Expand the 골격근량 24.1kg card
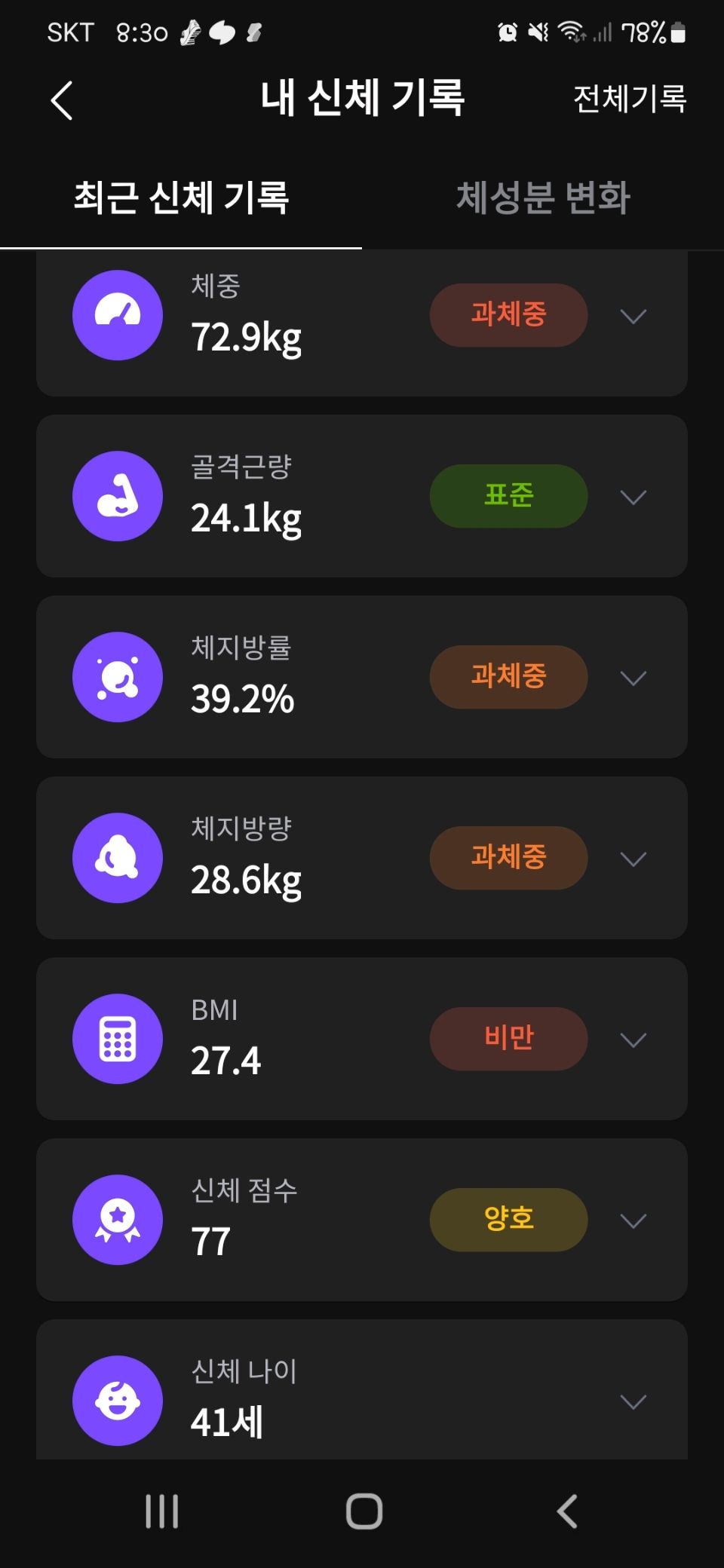This screenshot has width=724, height=1568. [x=633, y=497]
